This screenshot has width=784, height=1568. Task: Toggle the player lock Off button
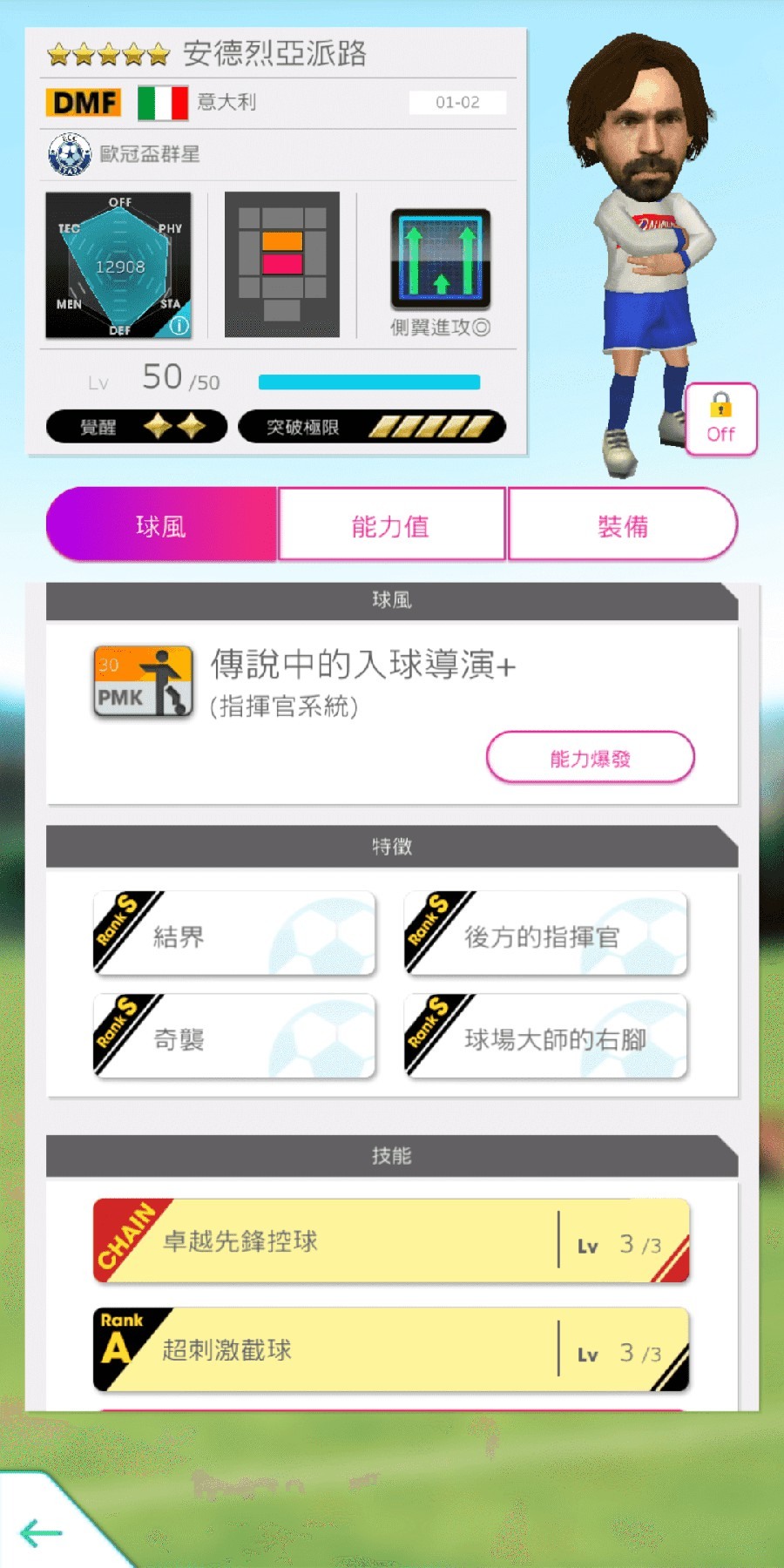[720, 419]
